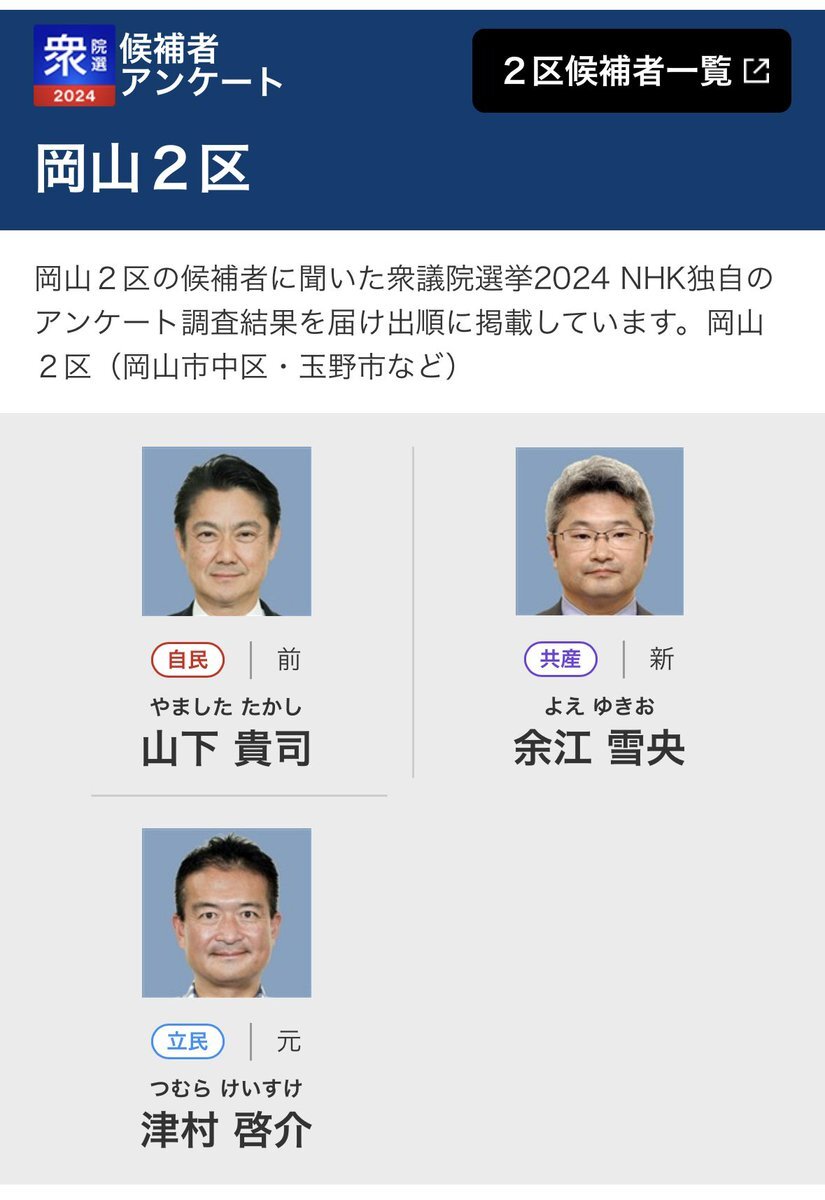View 余江 雪央's survey answers
Image resolution: width=825 pixels, height=1200 pixels.
tap(599, 747)
